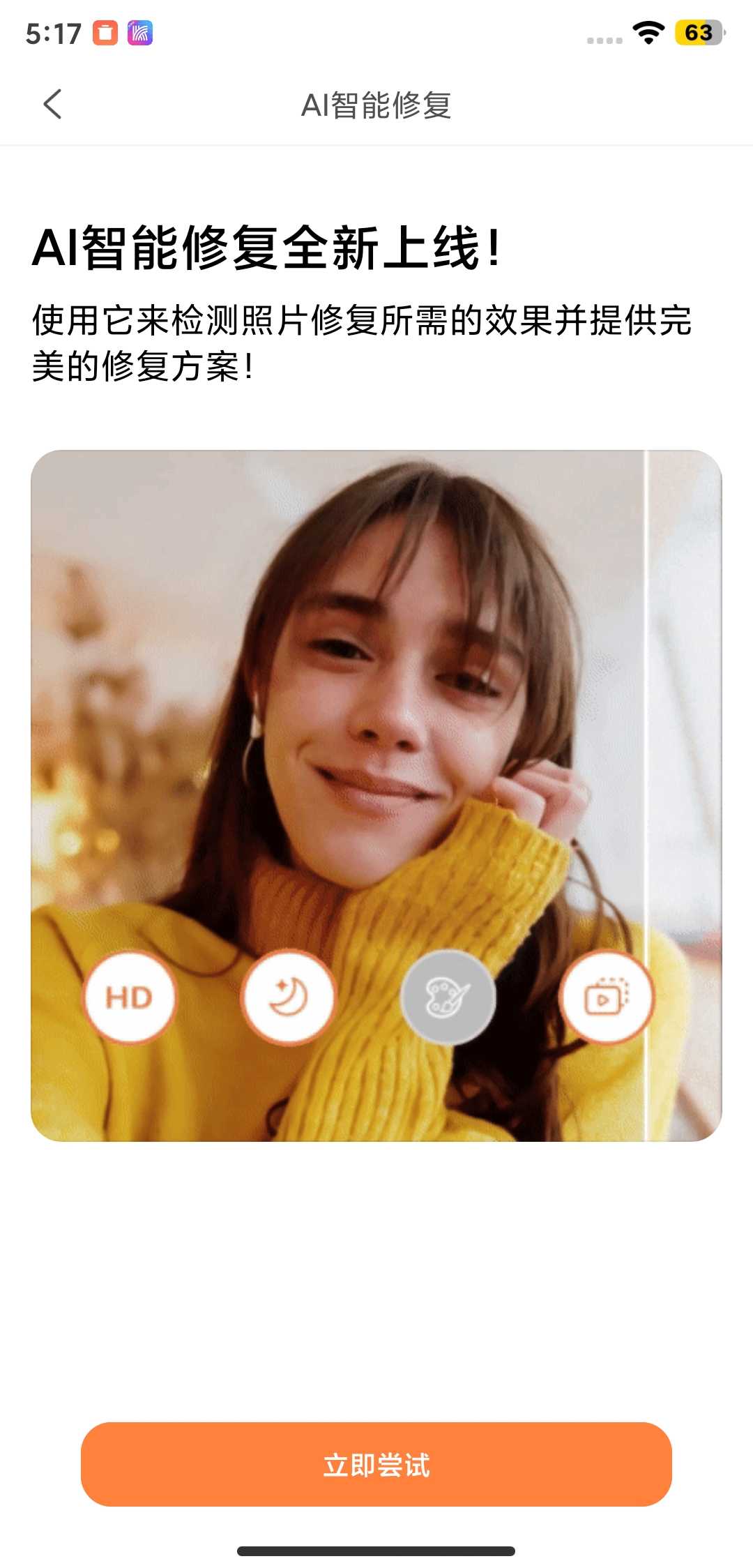Screen dimensions: 753x1568
Task: Go back using the back arrow
Action: coord(52,105)
